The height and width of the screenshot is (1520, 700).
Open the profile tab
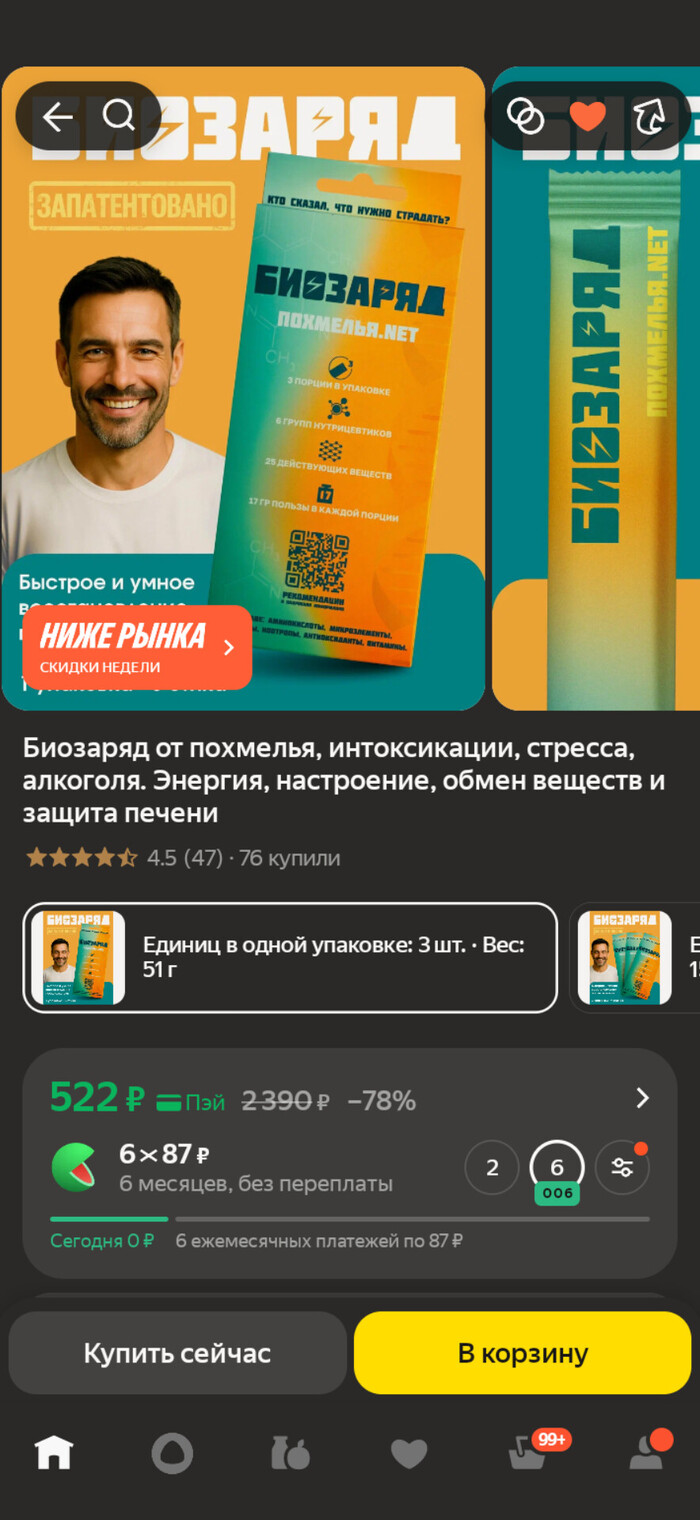pyautogui.click(x=647, y=1453)
